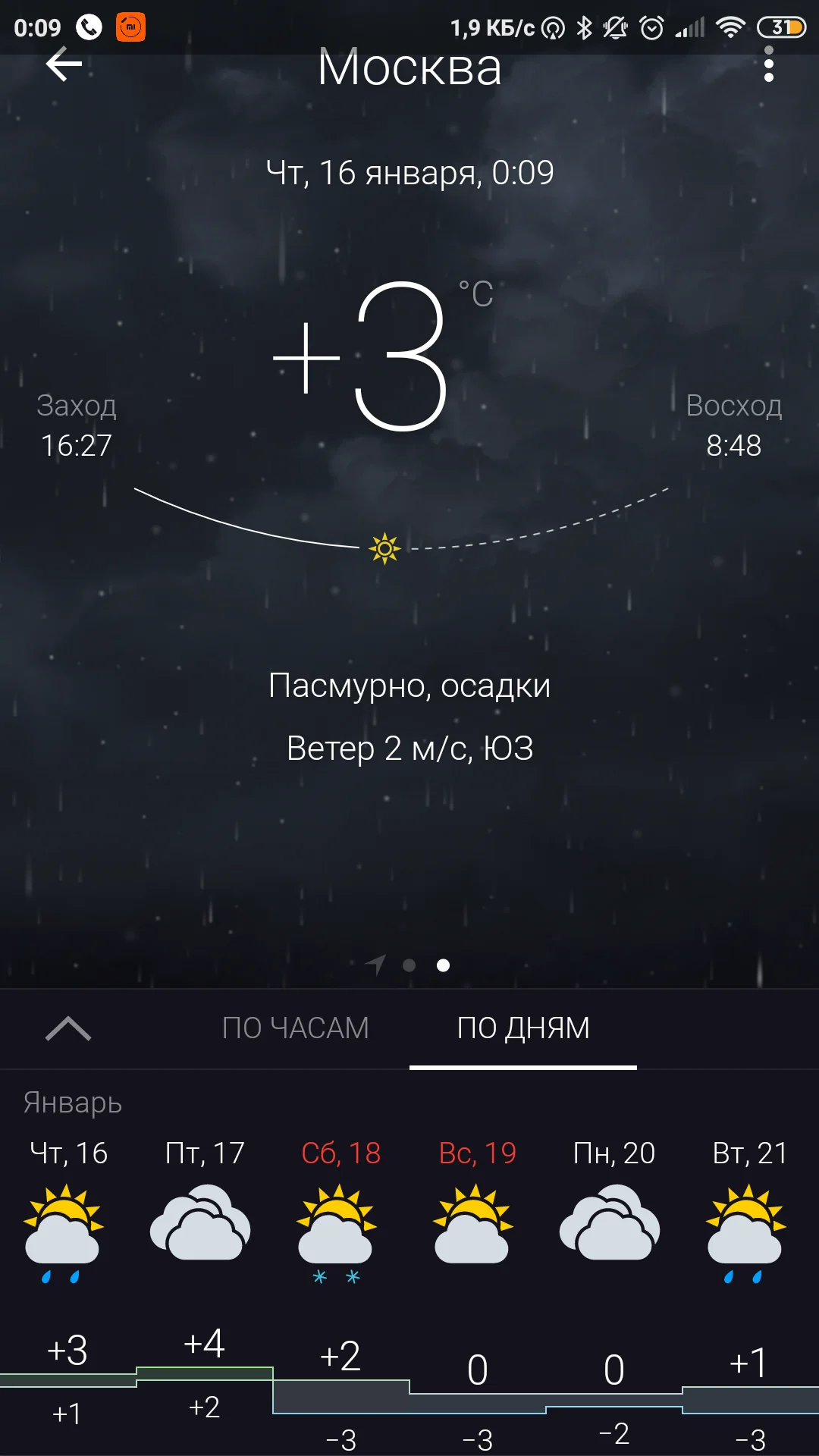Open the Mi alarm app icon in status bar
The image size is (819, 1456).
tap(129, 27)
